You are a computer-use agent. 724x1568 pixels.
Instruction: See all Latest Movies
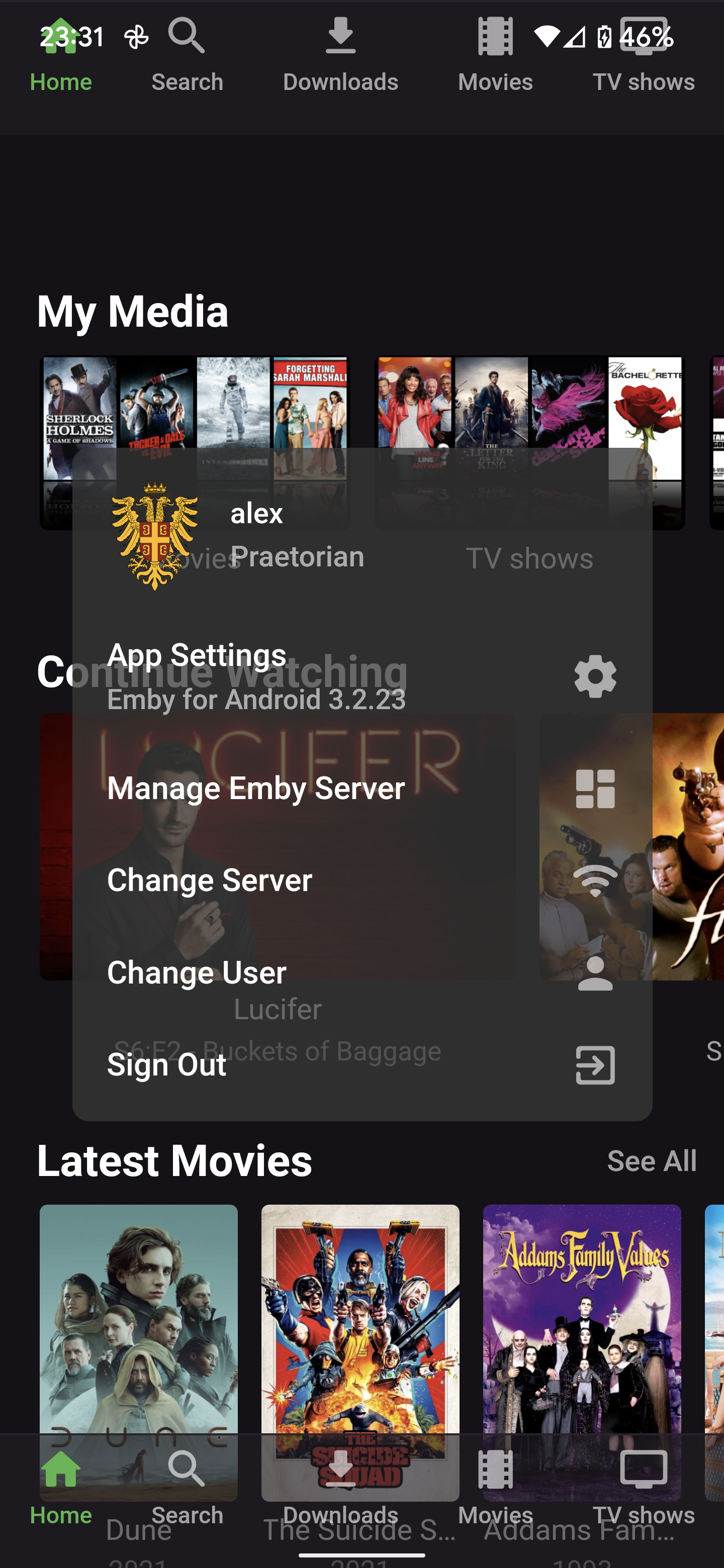click(x=652, y=1161)
